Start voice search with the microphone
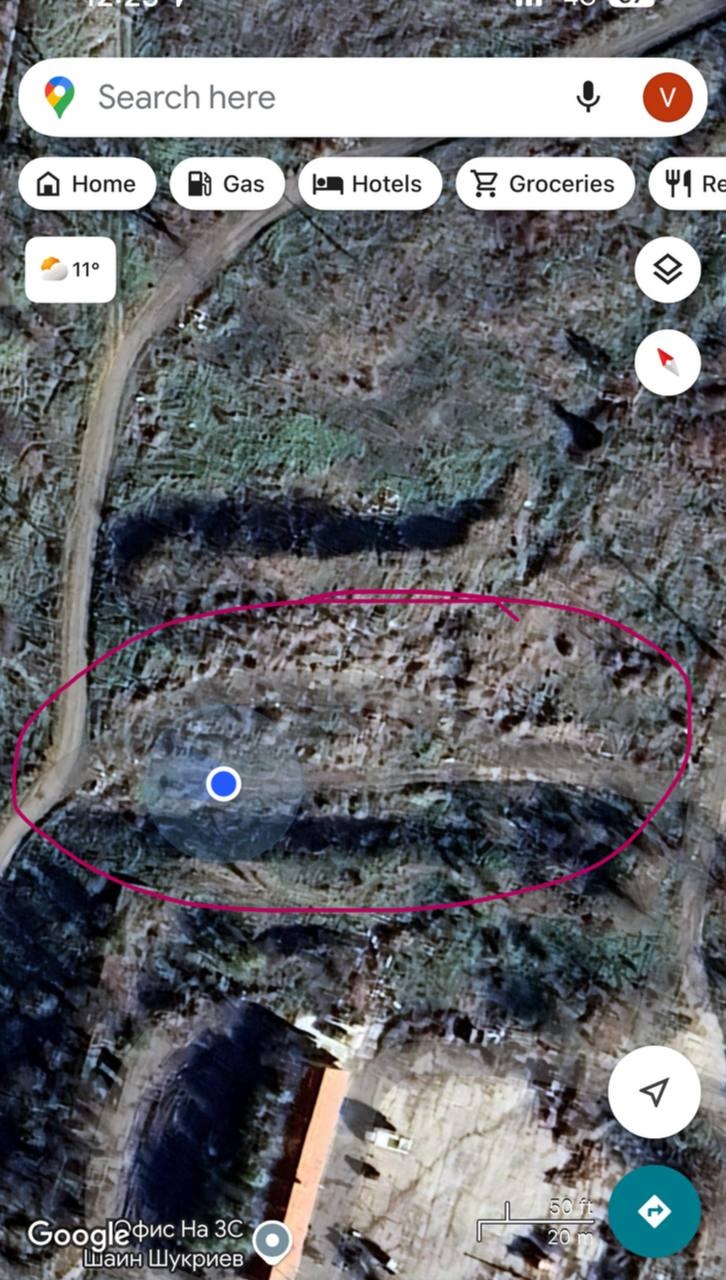The width and height of the screenshot is (726, 1280). pyautogui.click(x=588, y=97)
